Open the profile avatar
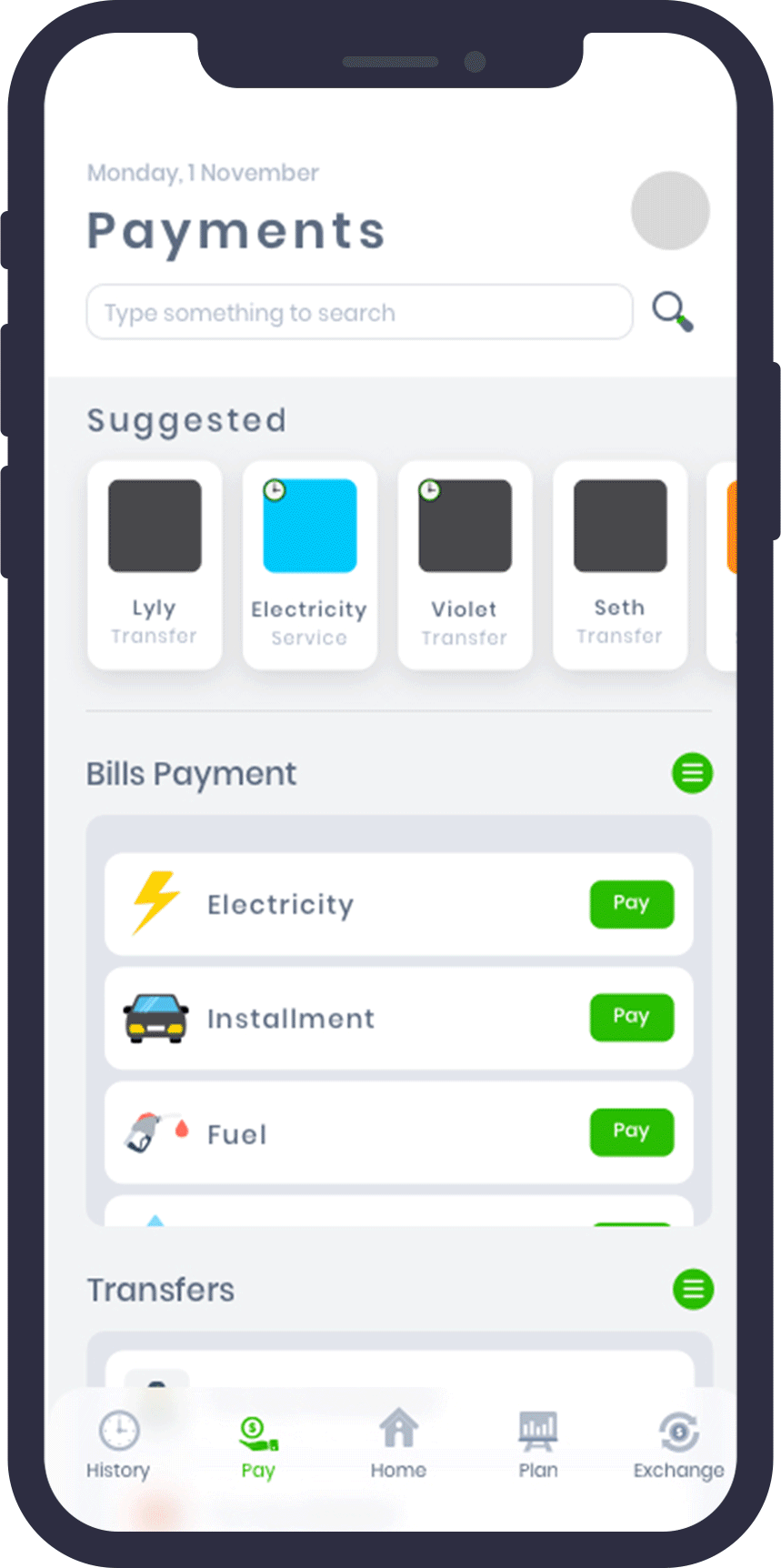The height and width of the screenshot is (1568, 781). coord(670,211)
